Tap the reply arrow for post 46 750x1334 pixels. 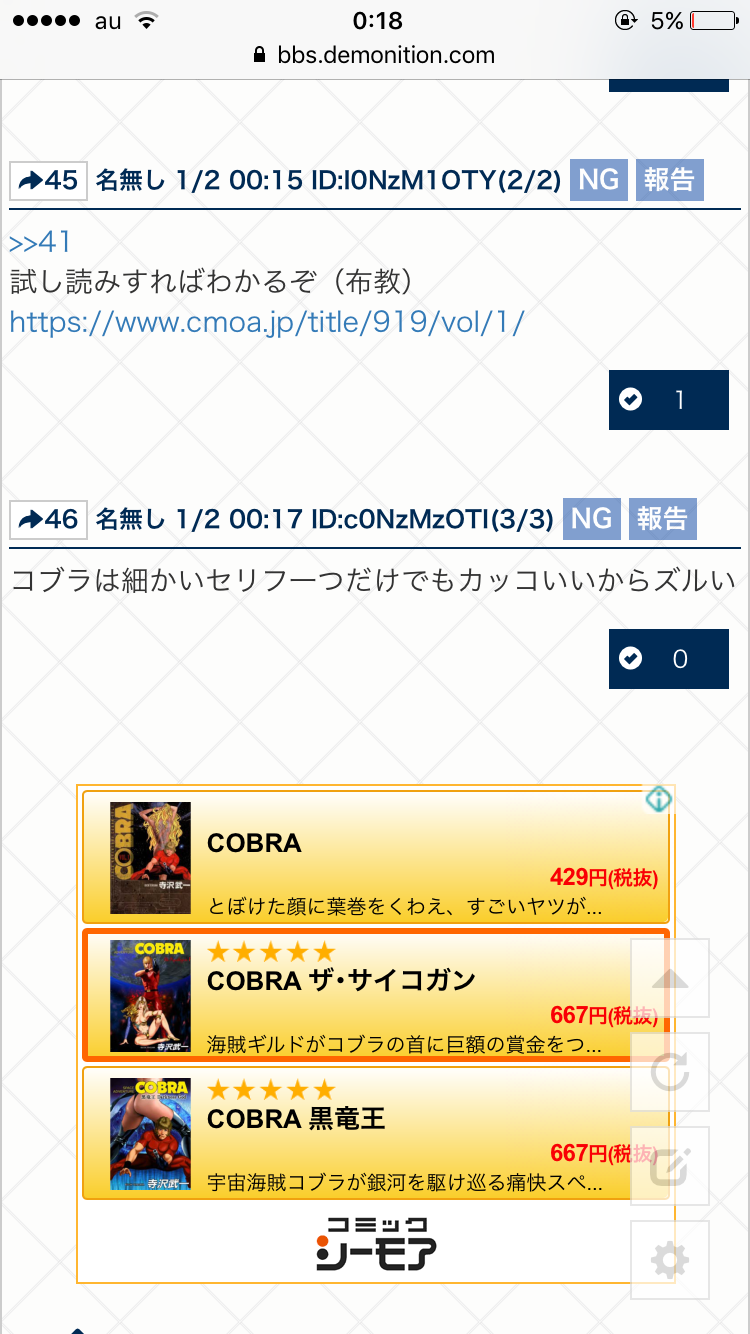[x=48, y=520]
